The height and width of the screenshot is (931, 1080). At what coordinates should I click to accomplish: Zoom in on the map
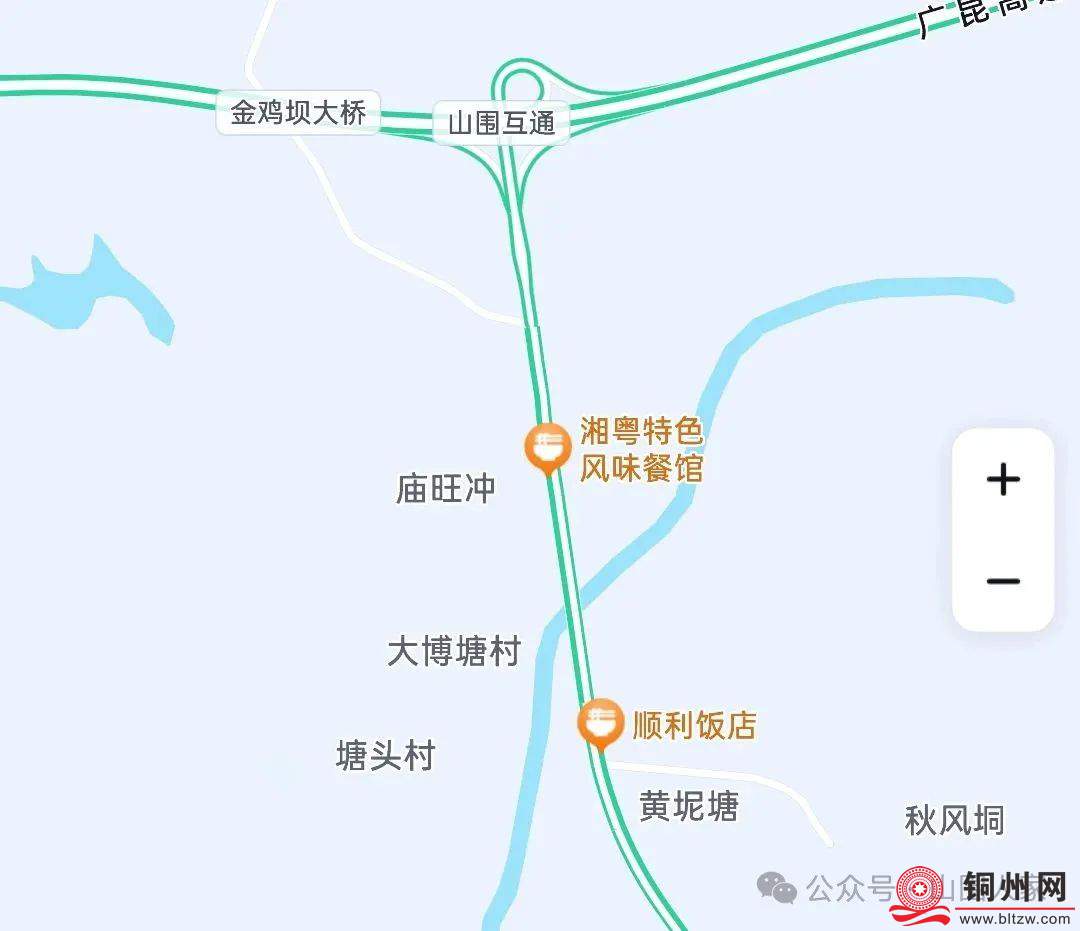[1003, 480]
